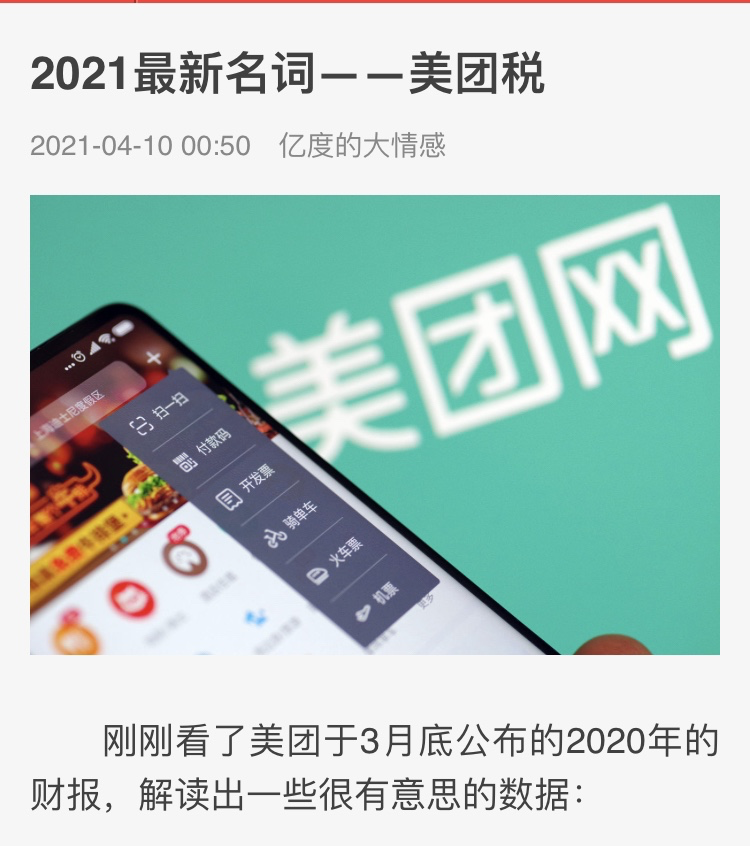Open author 亿度的大情感's profile

point(362,146)
